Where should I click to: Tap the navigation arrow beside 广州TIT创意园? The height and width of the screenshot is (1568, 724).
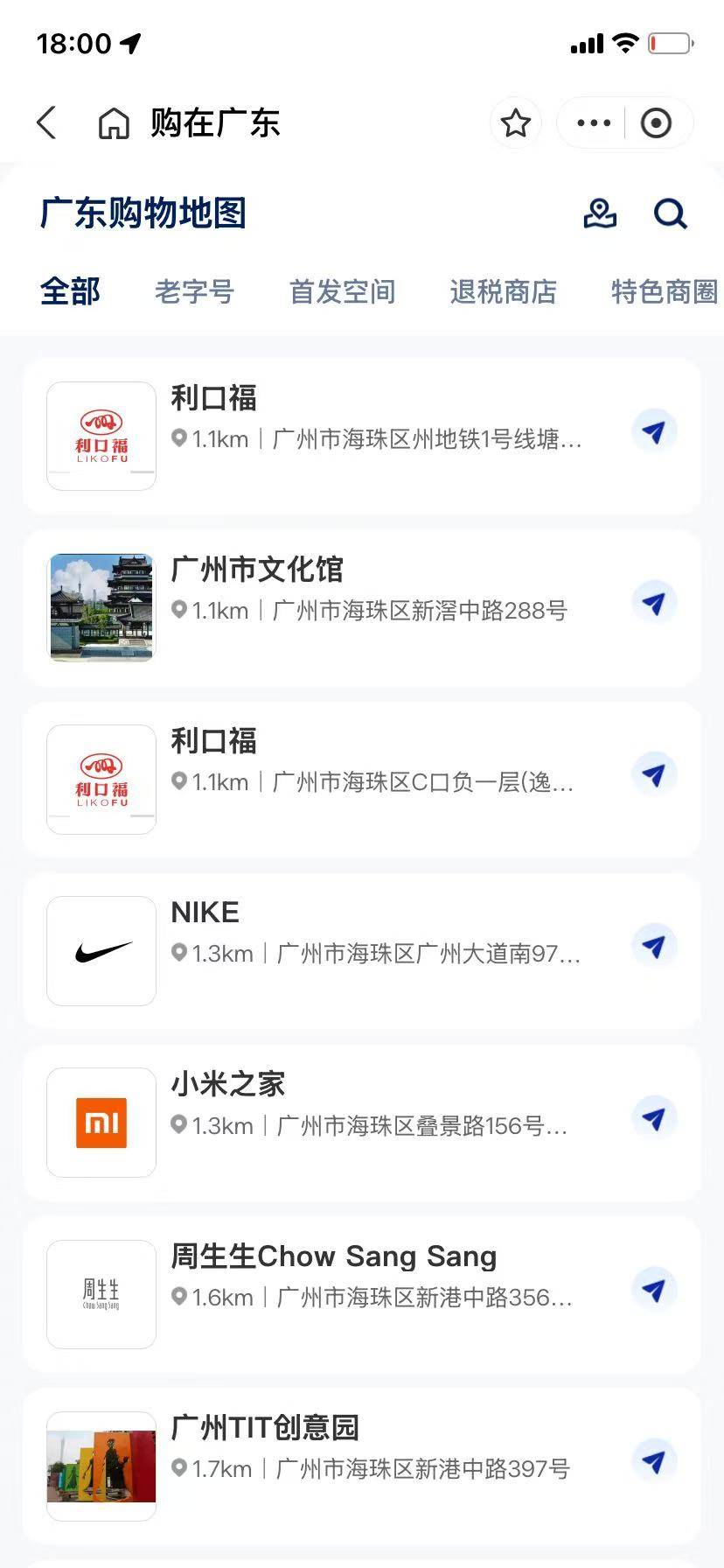coord(652,1460)
